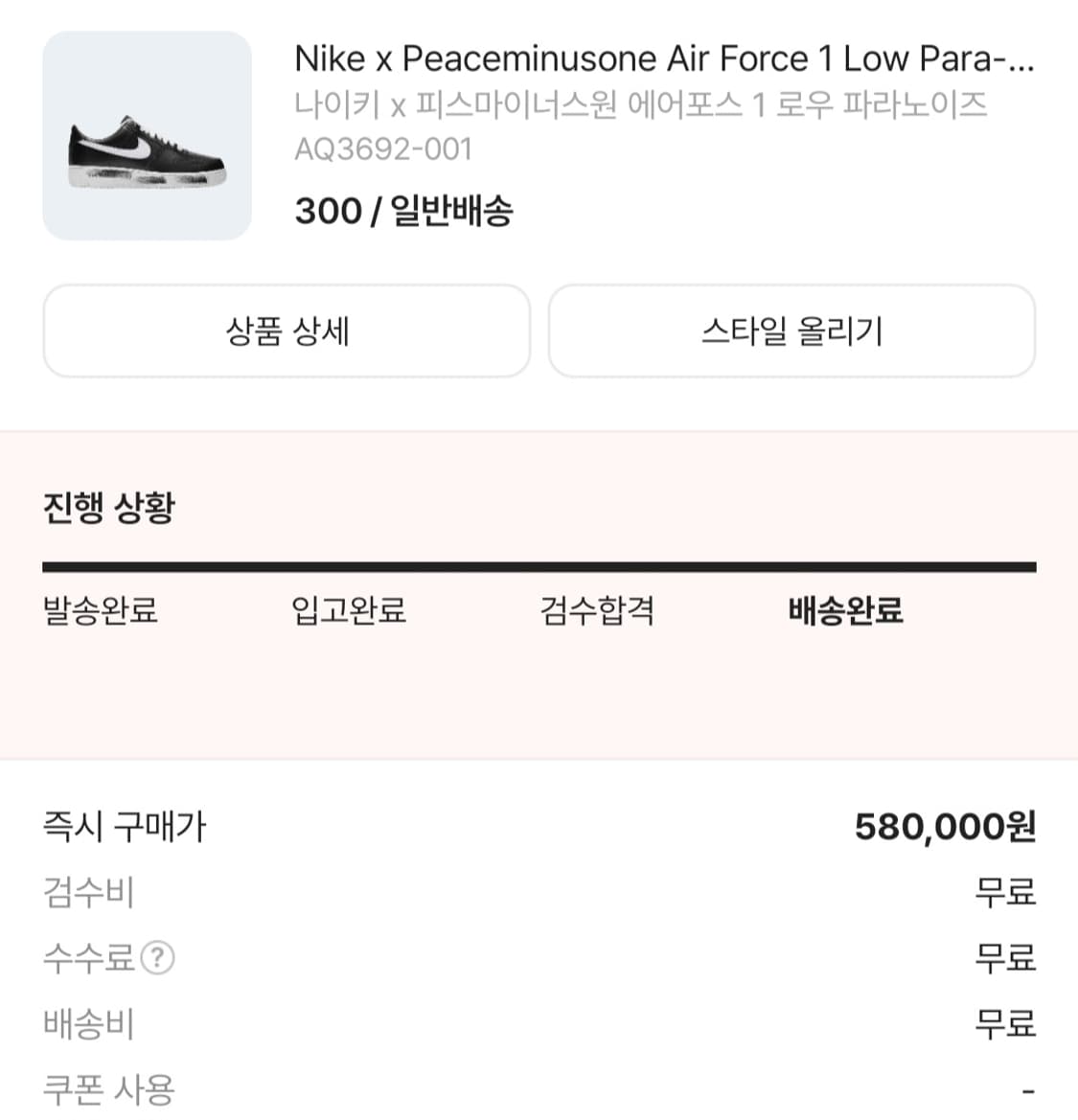1078x1120 pixels.
Task: Select the 입고완료 progress step
Action: click(349, 611)
